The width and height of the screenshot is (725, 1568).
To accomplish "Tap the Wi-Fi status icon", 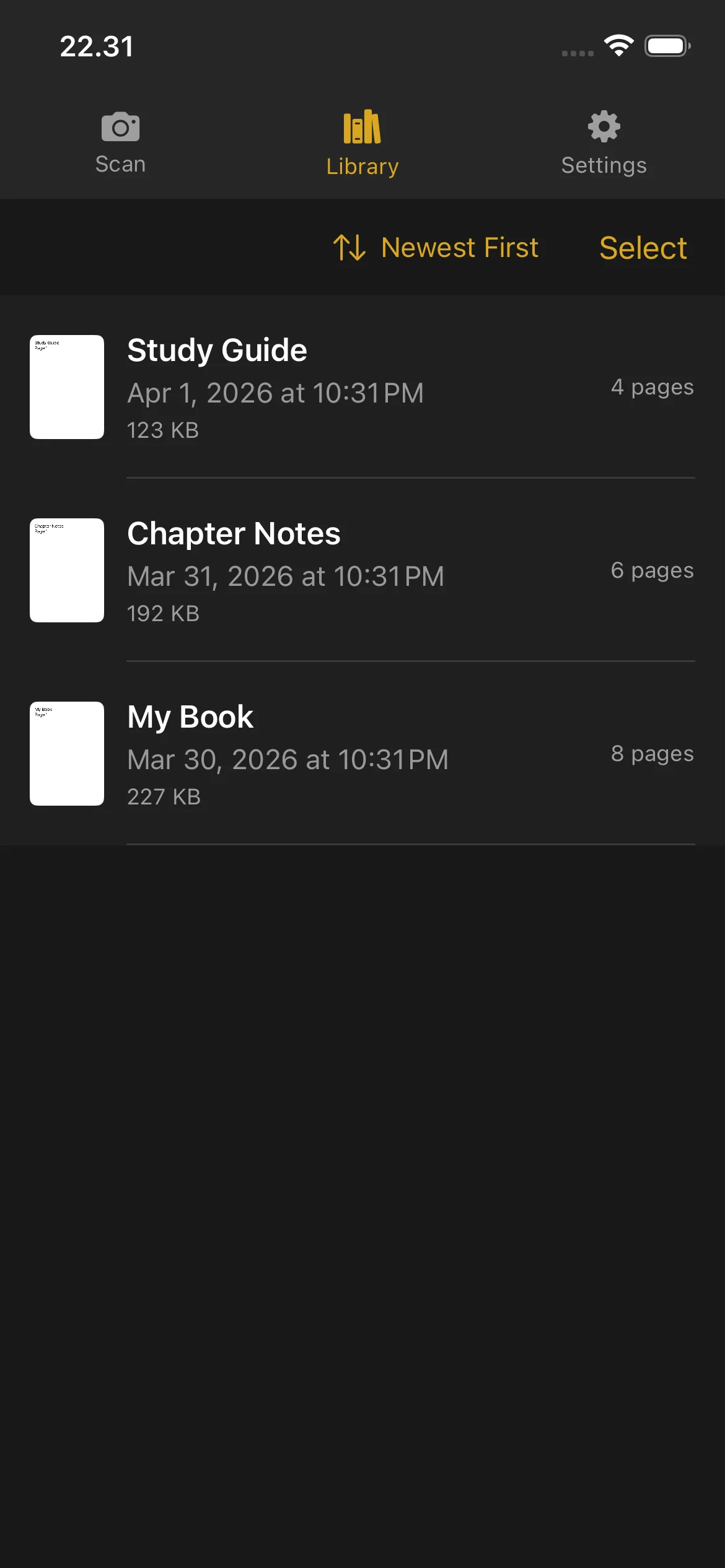I will (x=618, y=44).
